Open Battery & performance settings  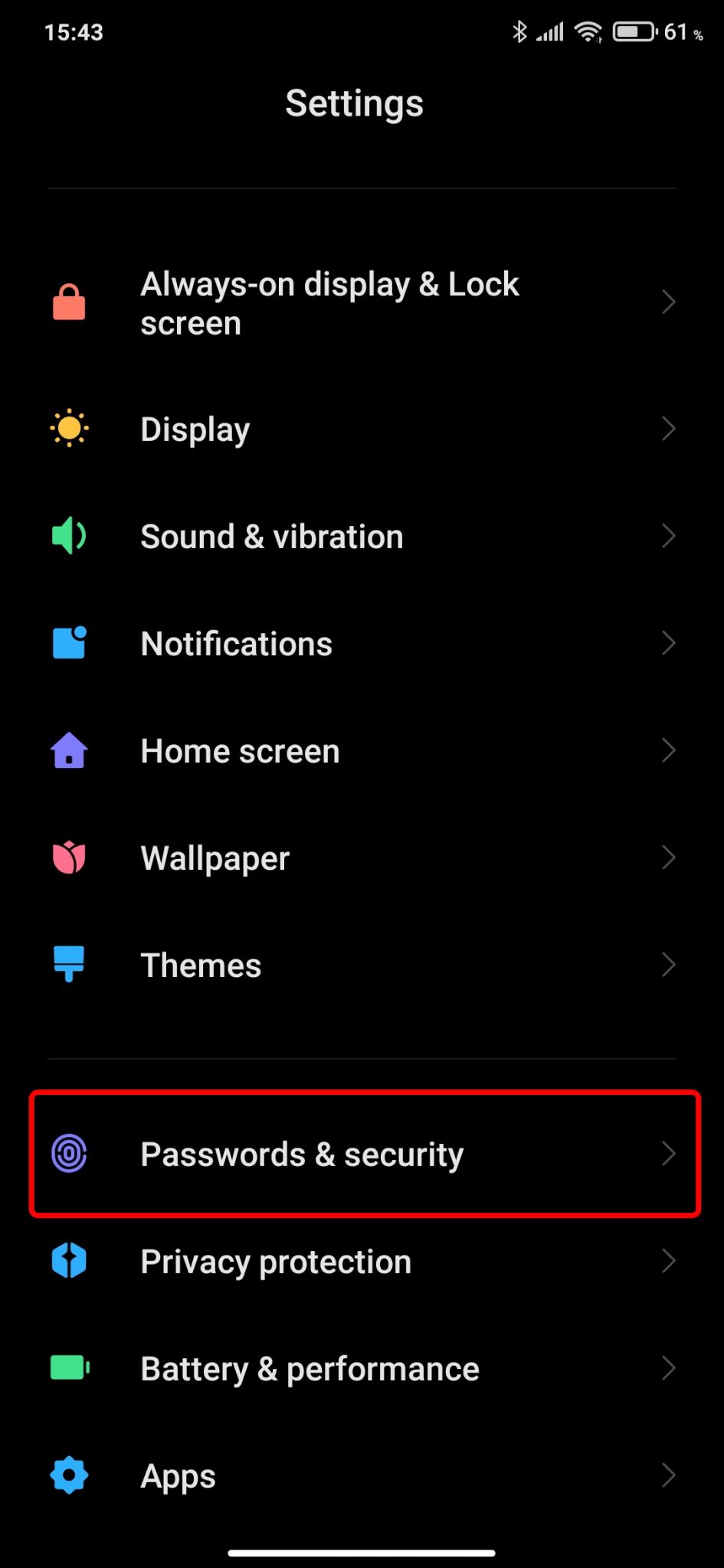coord(362,1368)
